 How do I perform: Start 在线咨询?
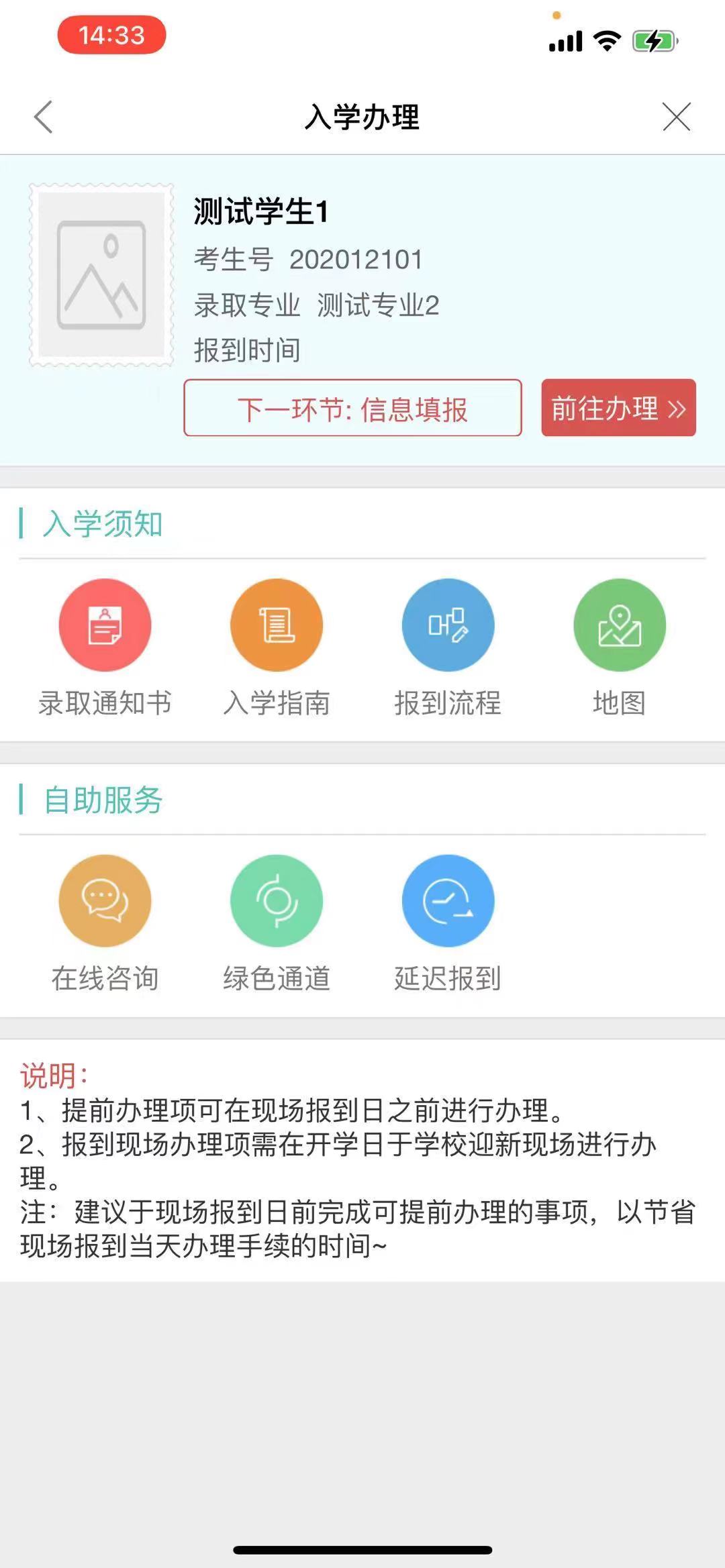(x=105, y=901)
